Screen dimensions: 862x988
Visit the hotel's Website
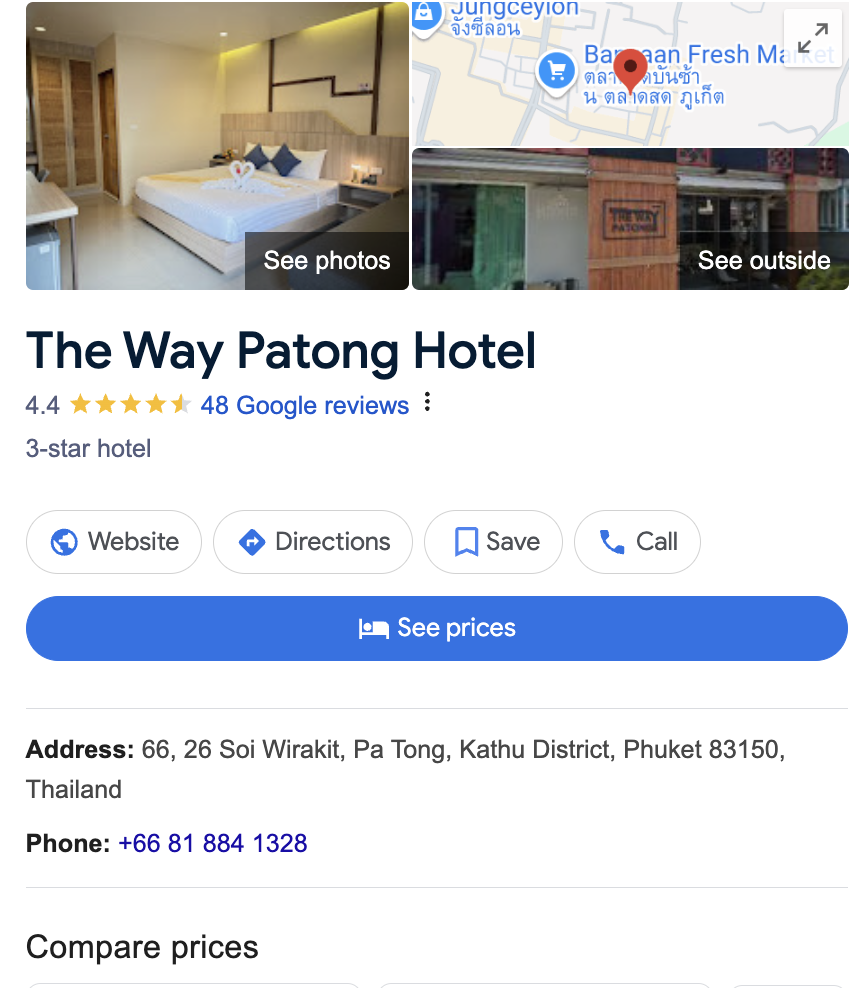(x=114, y=542)
